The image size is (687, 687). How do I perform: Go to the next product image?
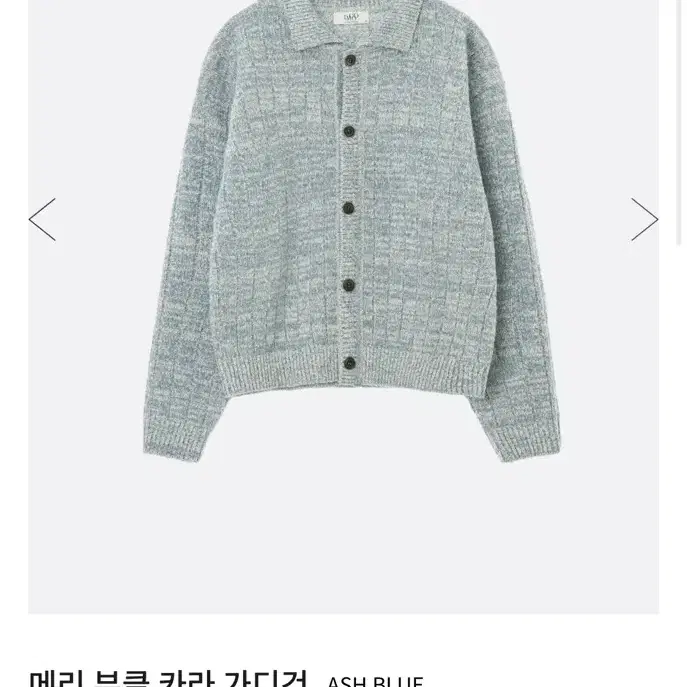click(644, 219)
